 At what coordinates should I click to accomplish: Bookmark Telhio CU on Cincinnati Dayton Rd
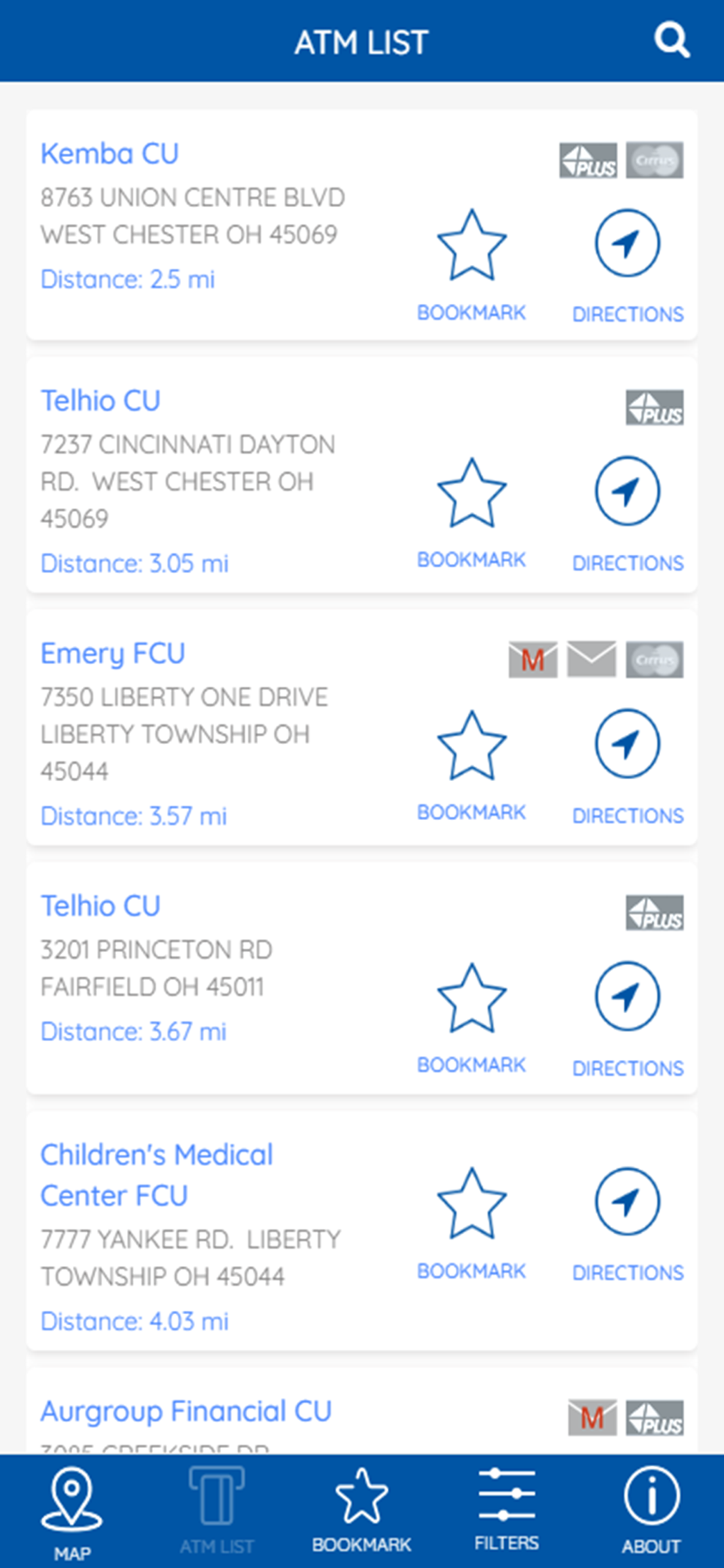472,510
